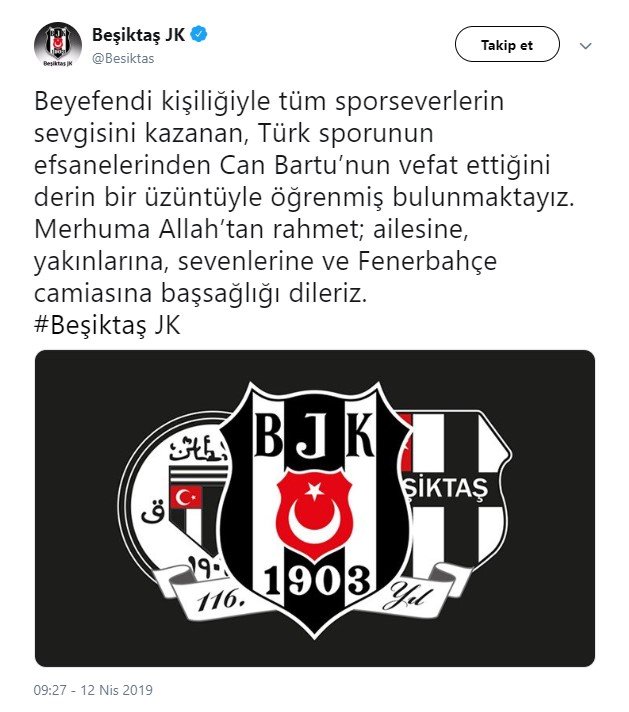Open the tweet timestamp 09:27 - 12 Nis 2019
The width and height of the screenshot is (629, 712).
pos(94,690)
